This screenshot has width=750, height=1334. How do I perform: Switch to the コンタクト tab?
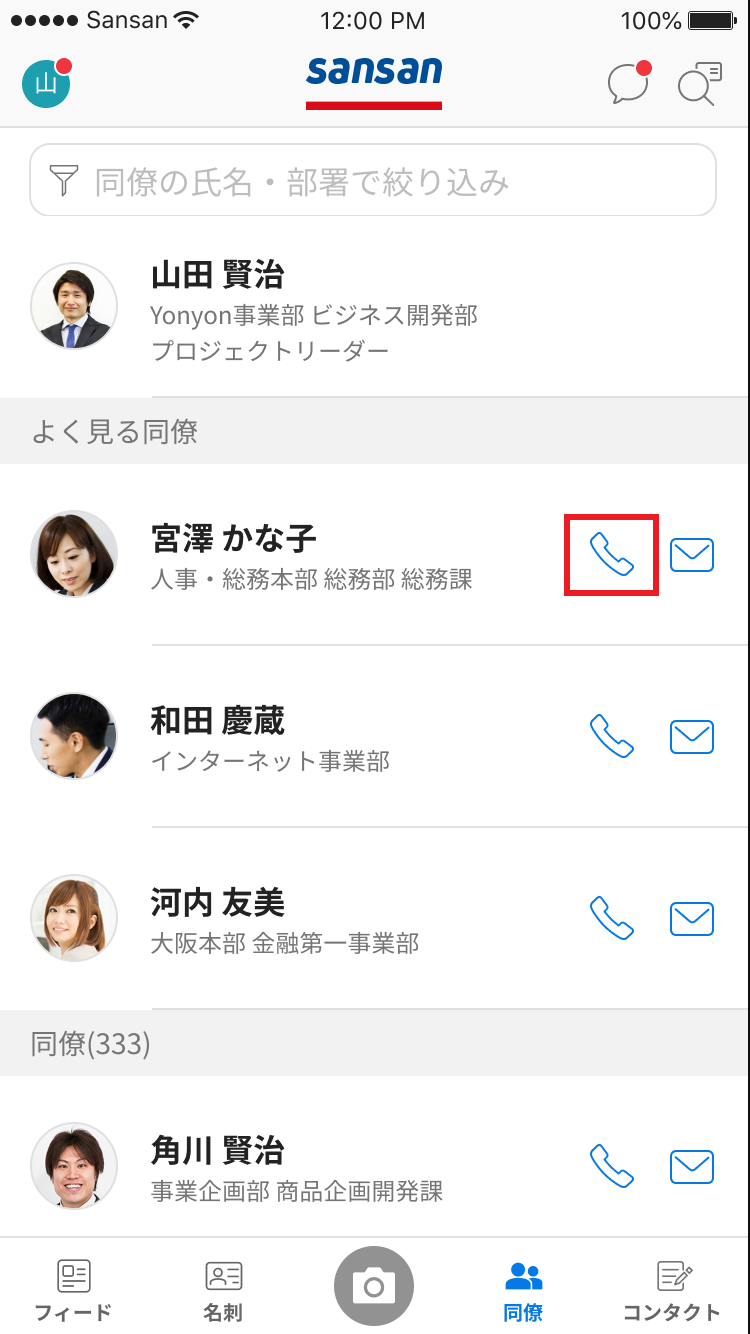tap(671, 1290)
